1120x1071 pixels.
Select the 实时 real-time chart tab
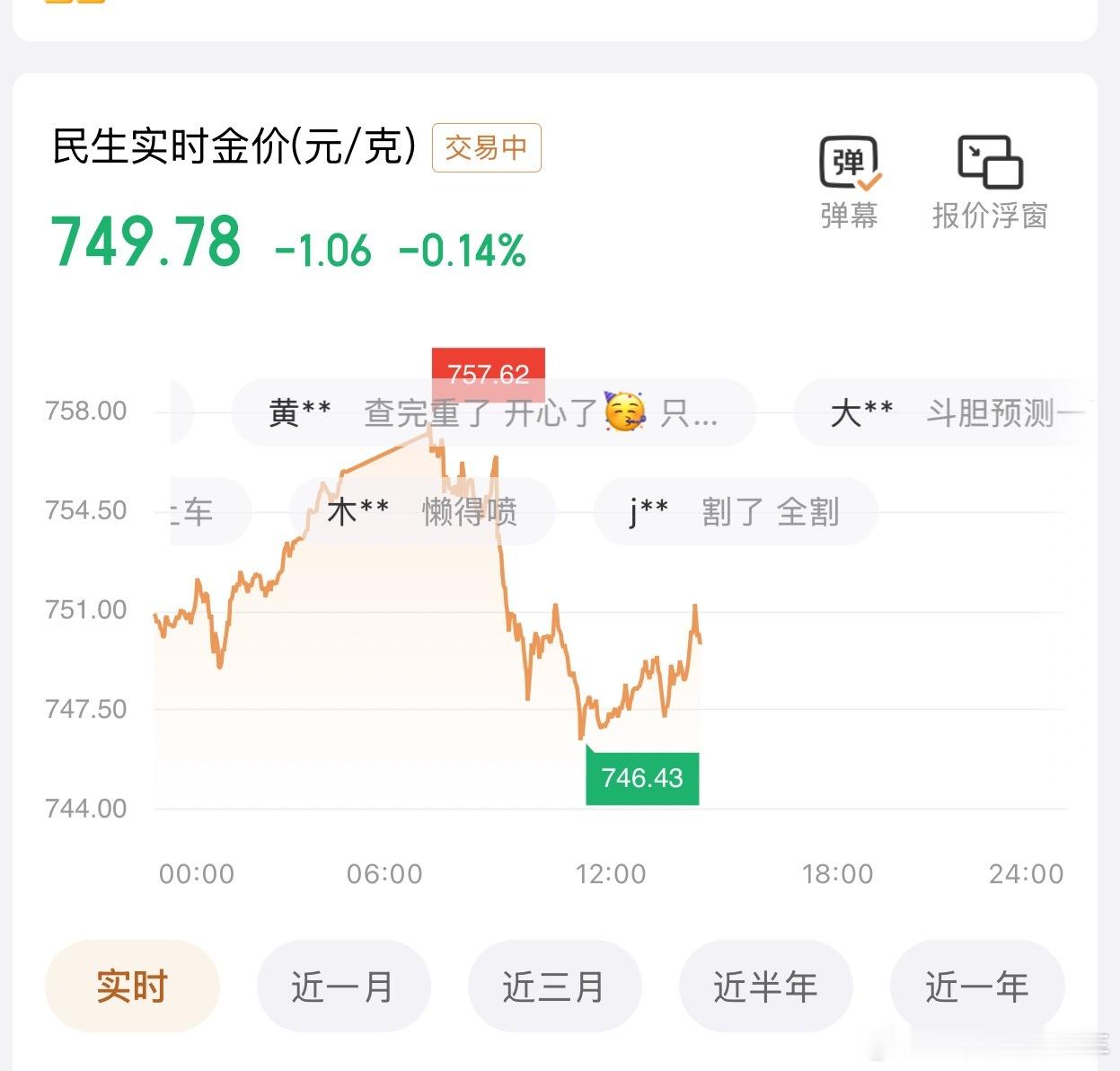132,987
